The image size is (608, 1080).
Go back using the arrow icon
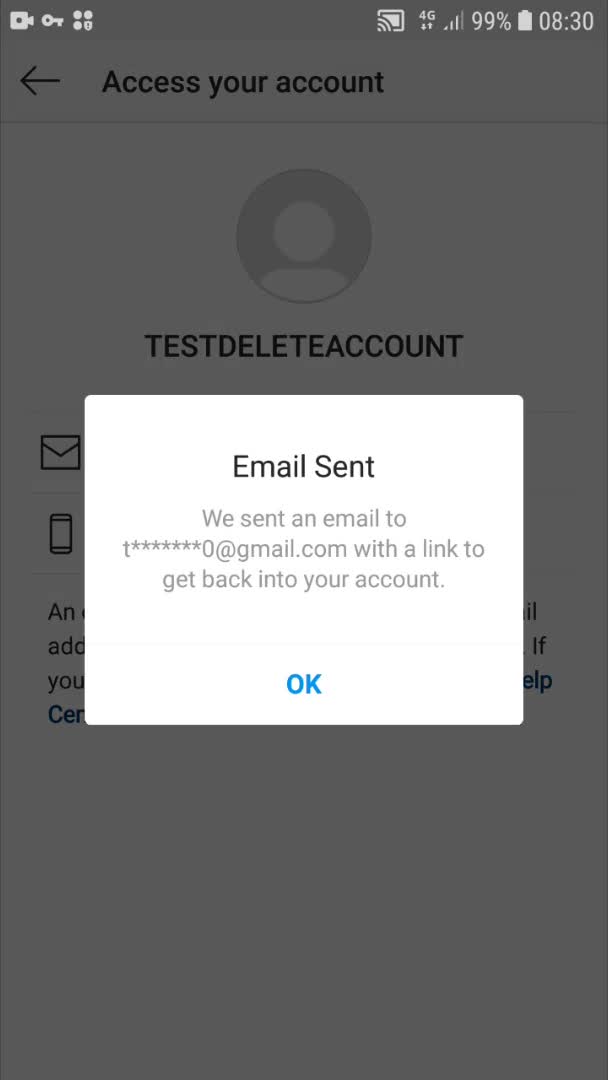click(40, 81)
